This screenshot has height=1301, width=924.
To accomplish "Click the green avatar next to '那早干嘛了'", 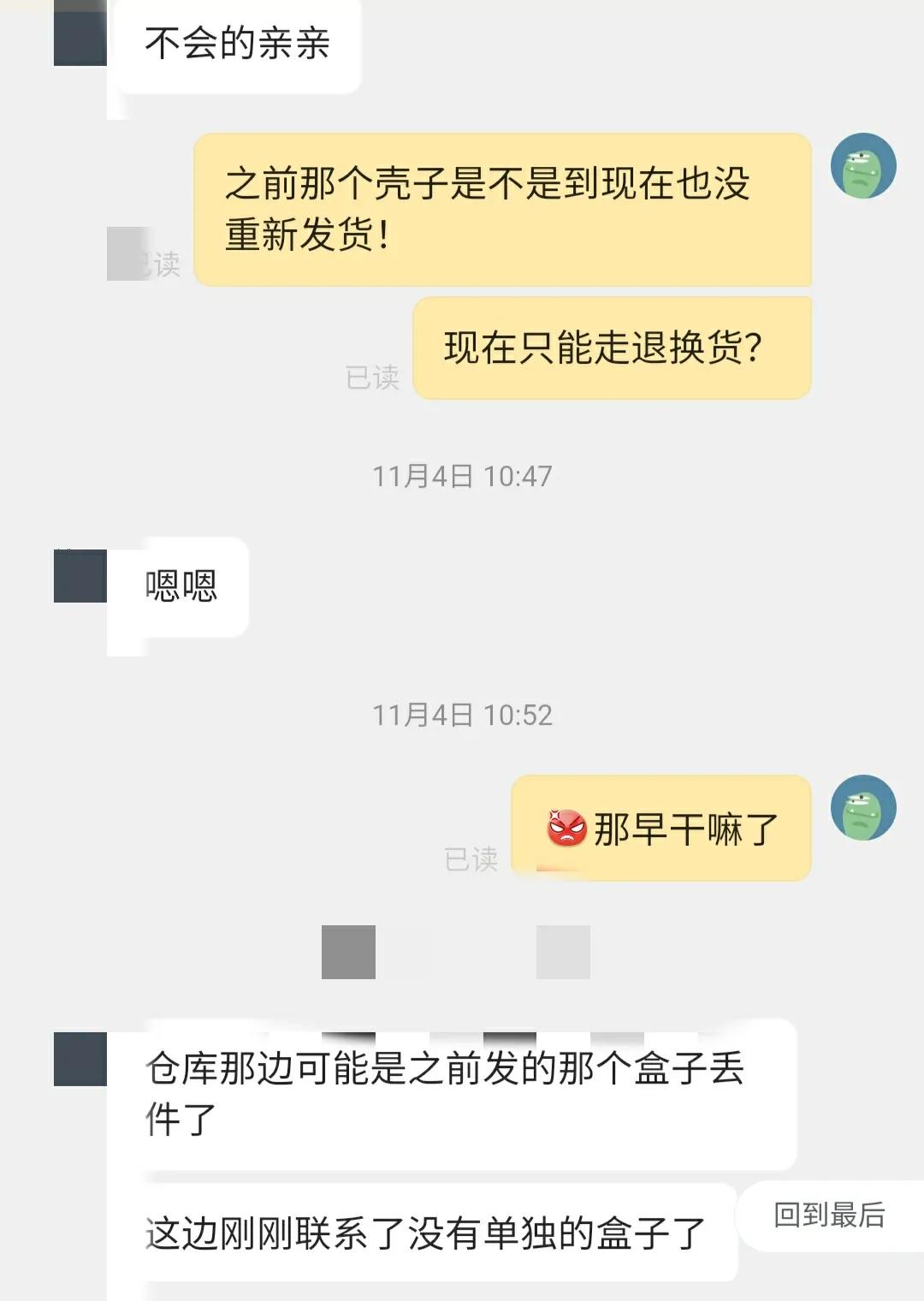I will click(862, 809).
